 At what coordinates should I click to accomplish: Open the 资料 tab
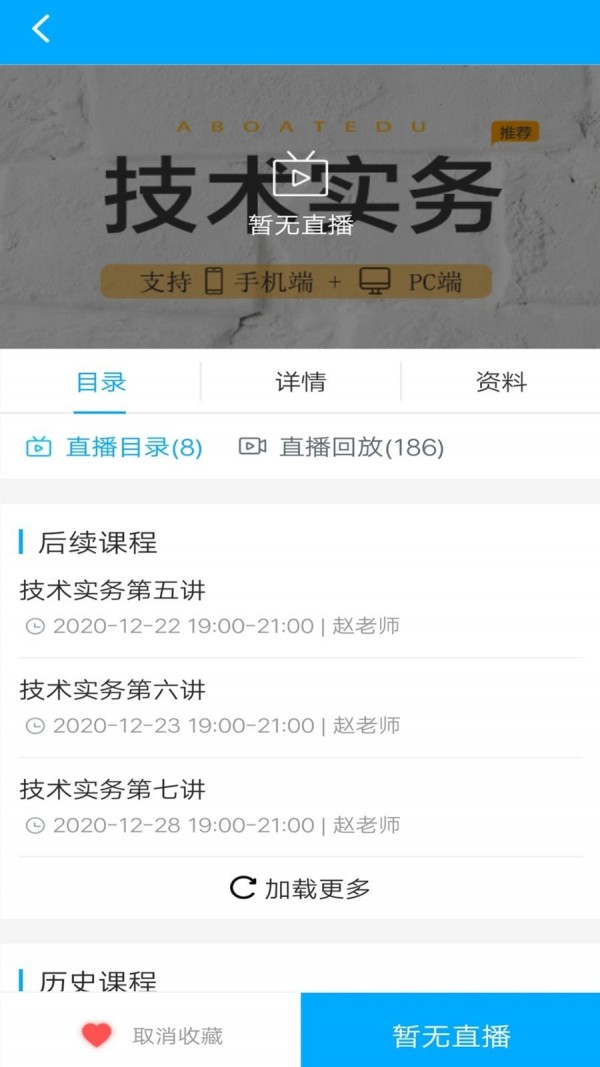click(500, 382)
